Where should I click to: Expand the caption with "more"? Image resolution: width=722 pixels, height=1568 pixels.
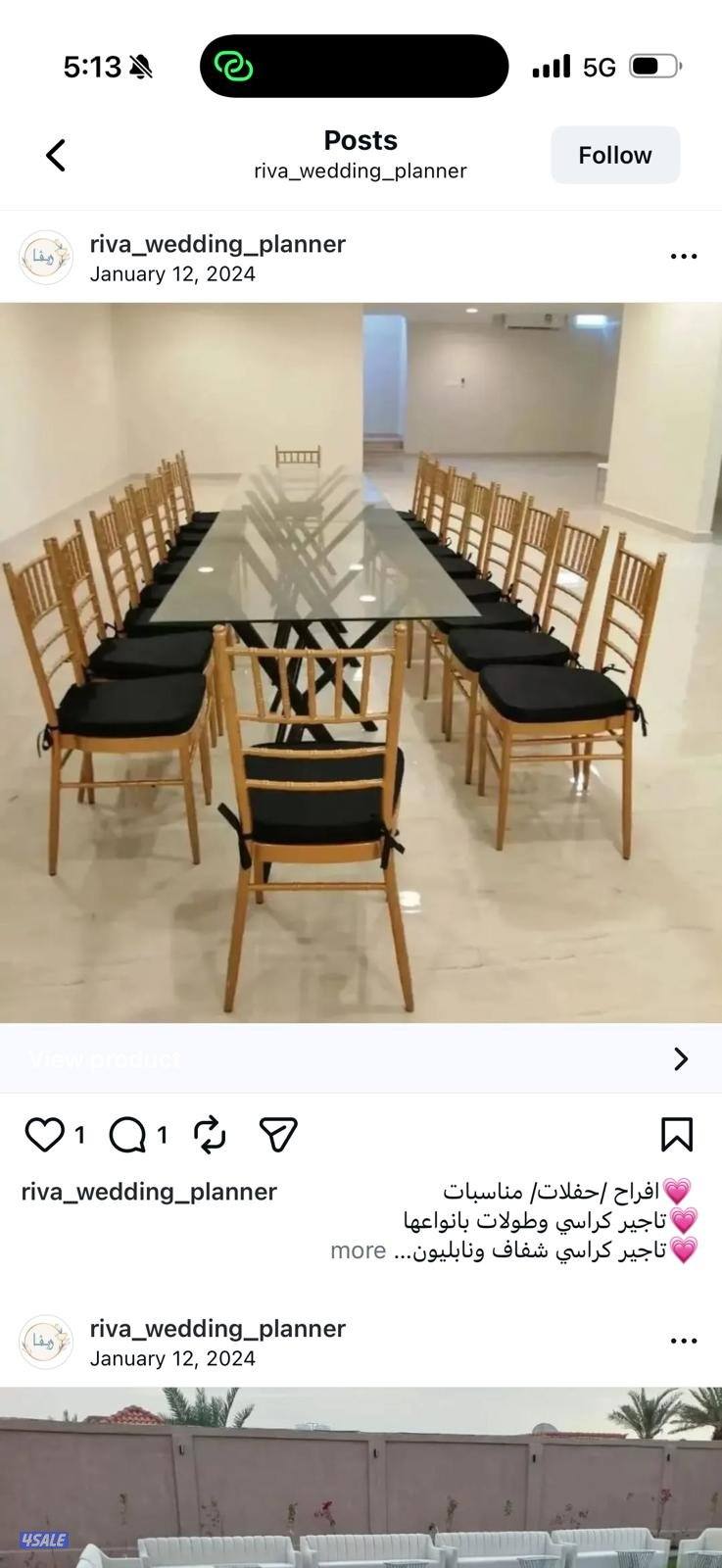[x=358, y=1250]
